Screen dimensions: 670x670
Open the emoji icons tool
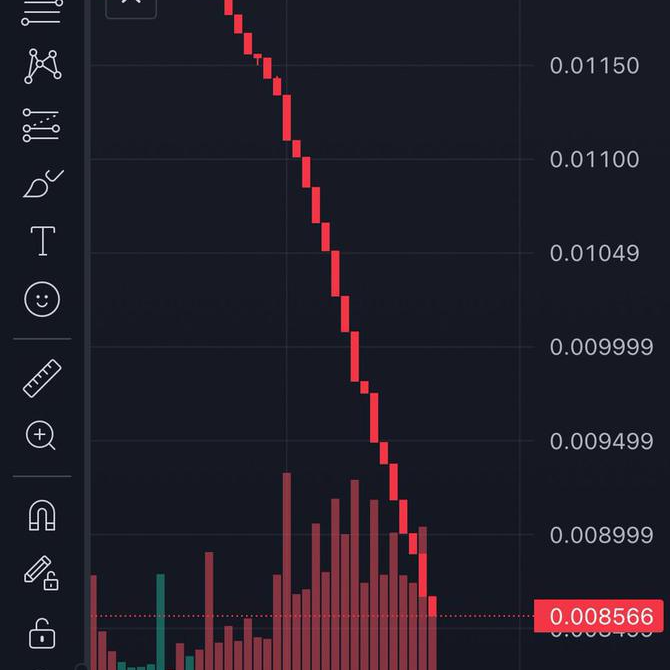[42, 299]
